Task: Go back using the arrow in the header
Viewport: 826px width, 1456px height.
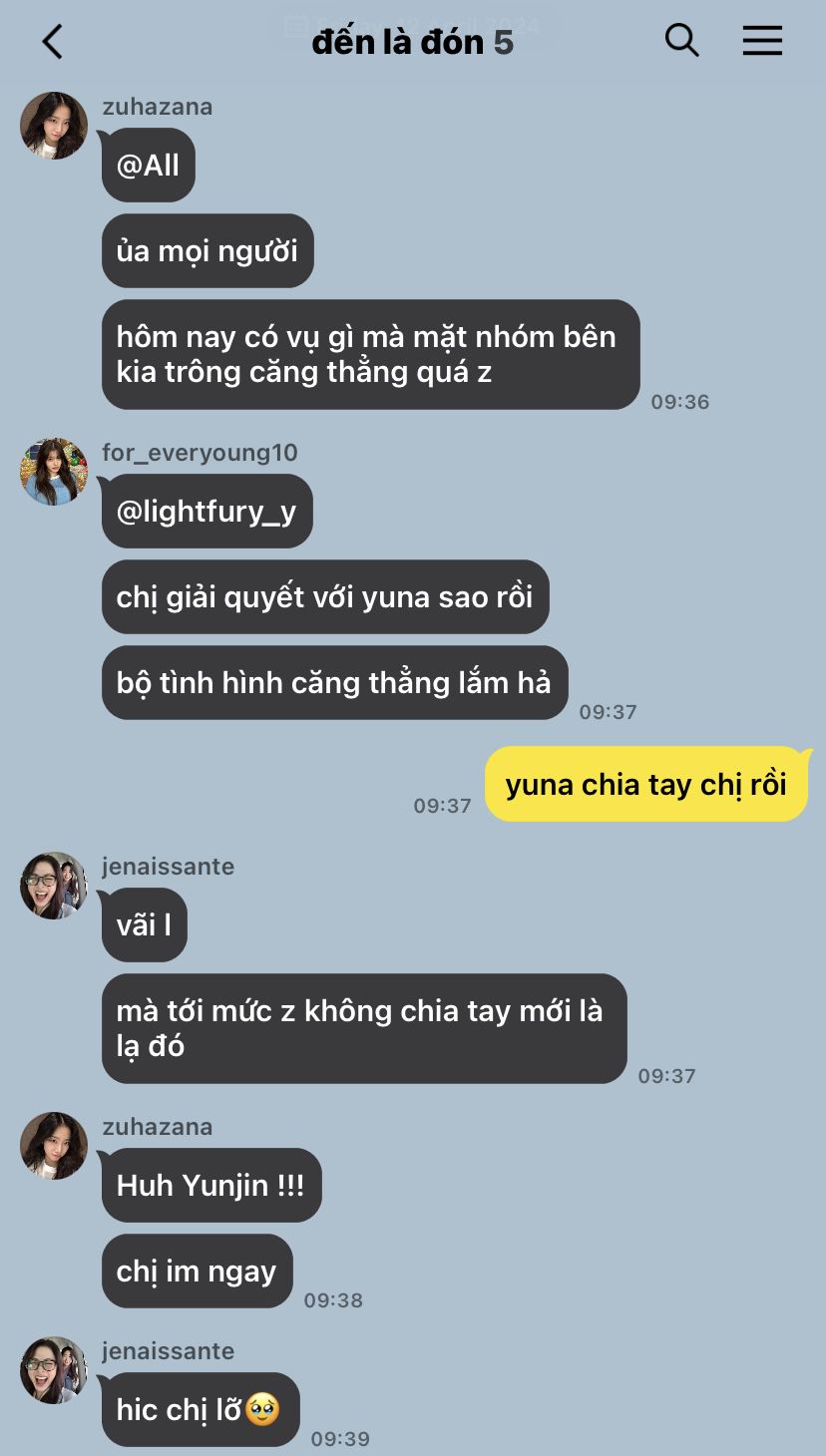Action: point(52,42)
